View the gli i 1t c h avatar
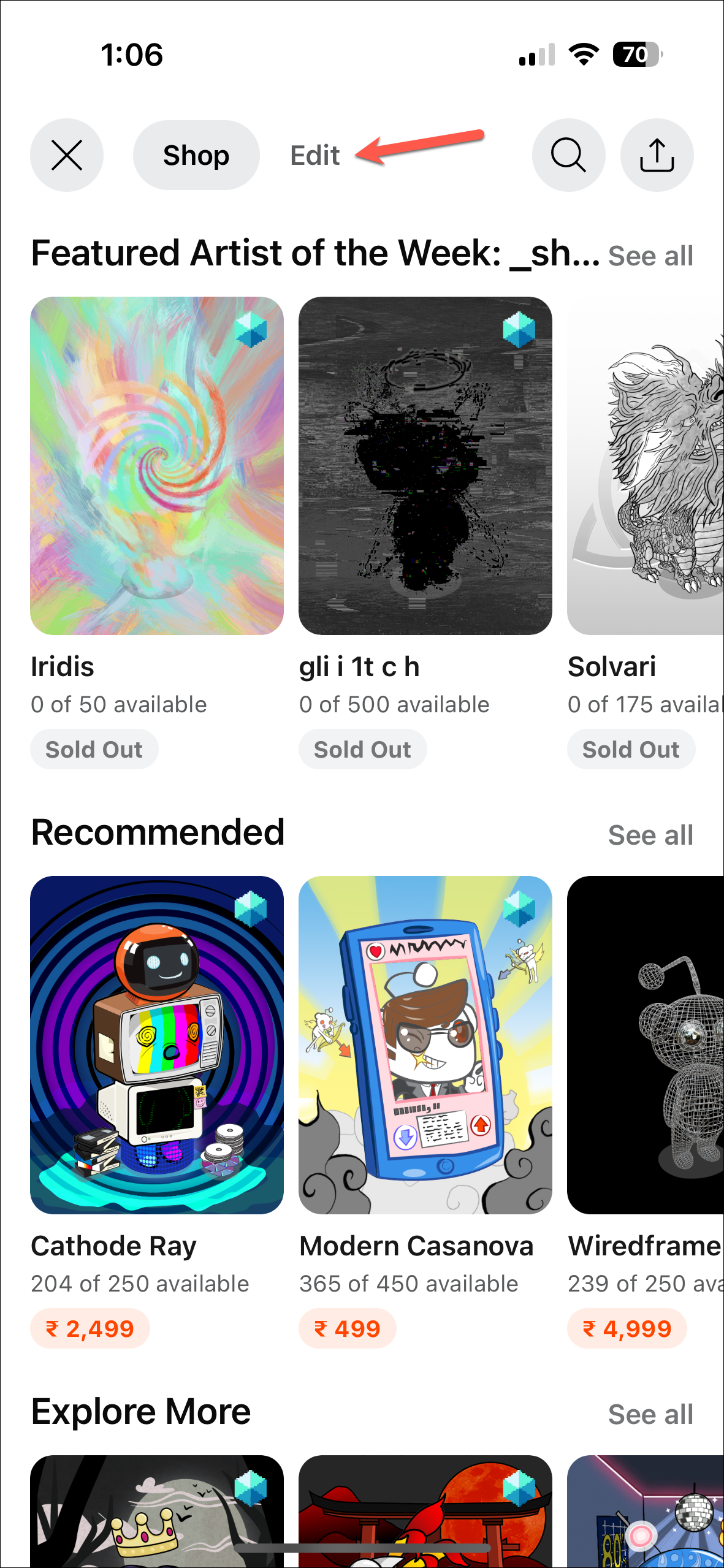The width and height of the screenshot is (724, 1568). pos(425,466)
